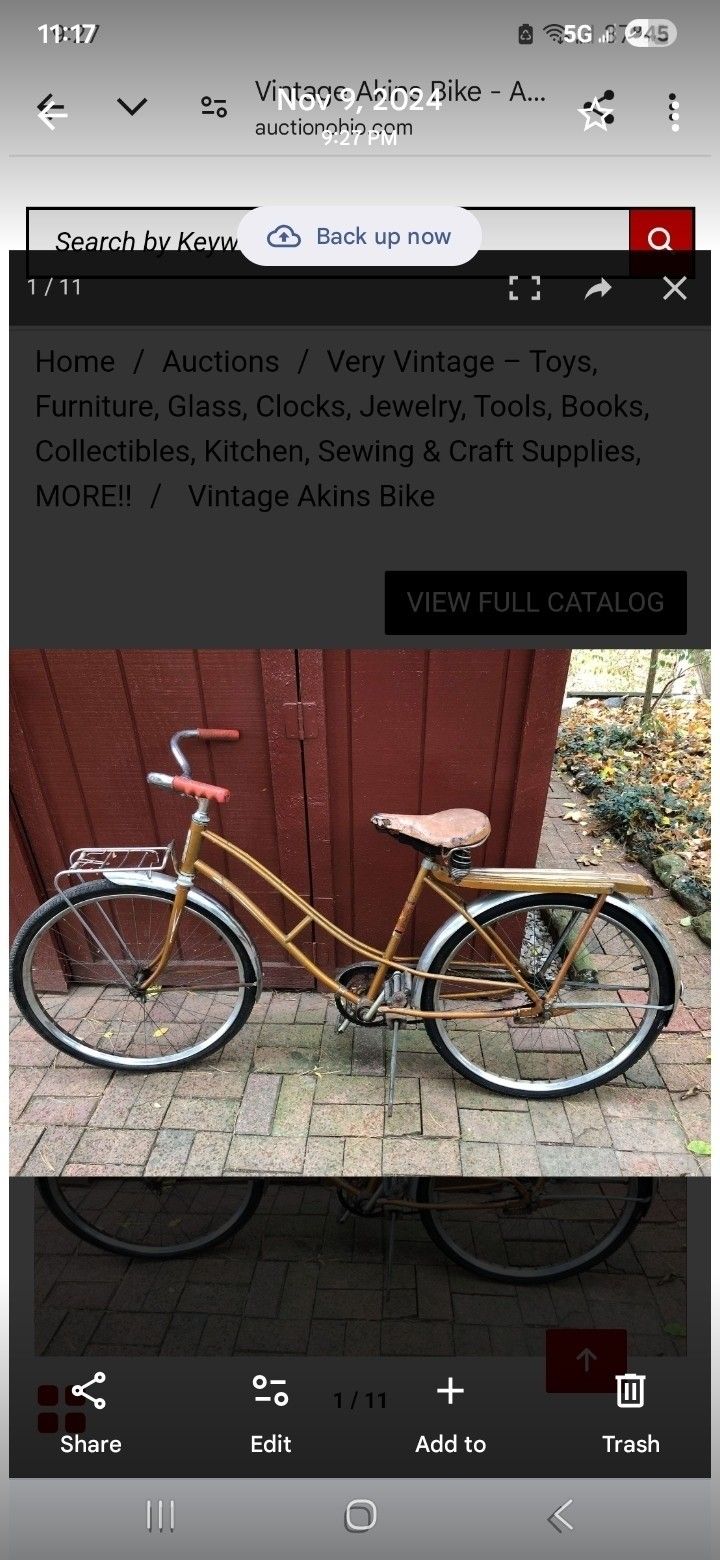Open VIEW FULL CATALOG

(535, 602)
